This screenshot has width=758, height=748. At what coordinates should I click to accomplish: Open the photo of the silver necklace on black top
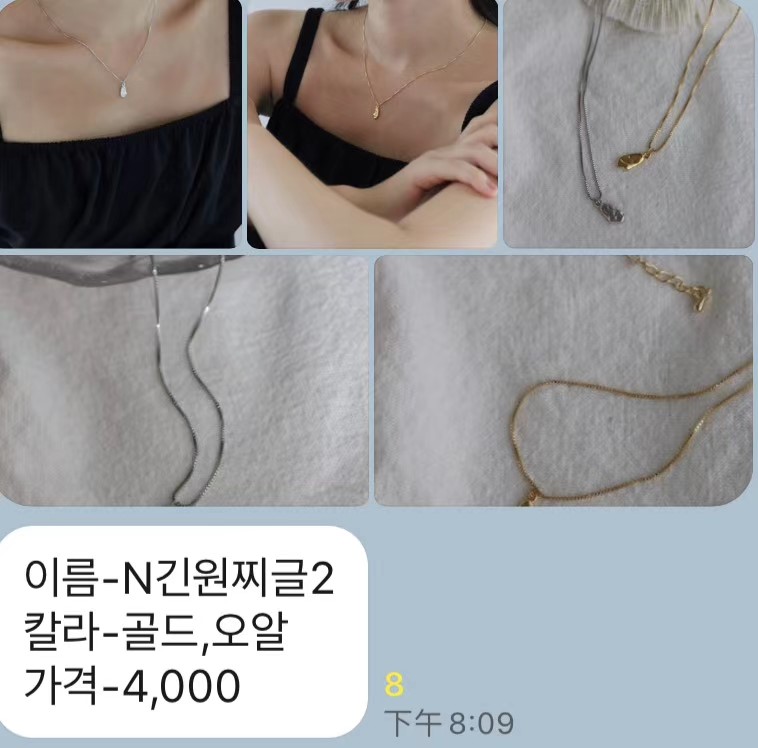120,123
